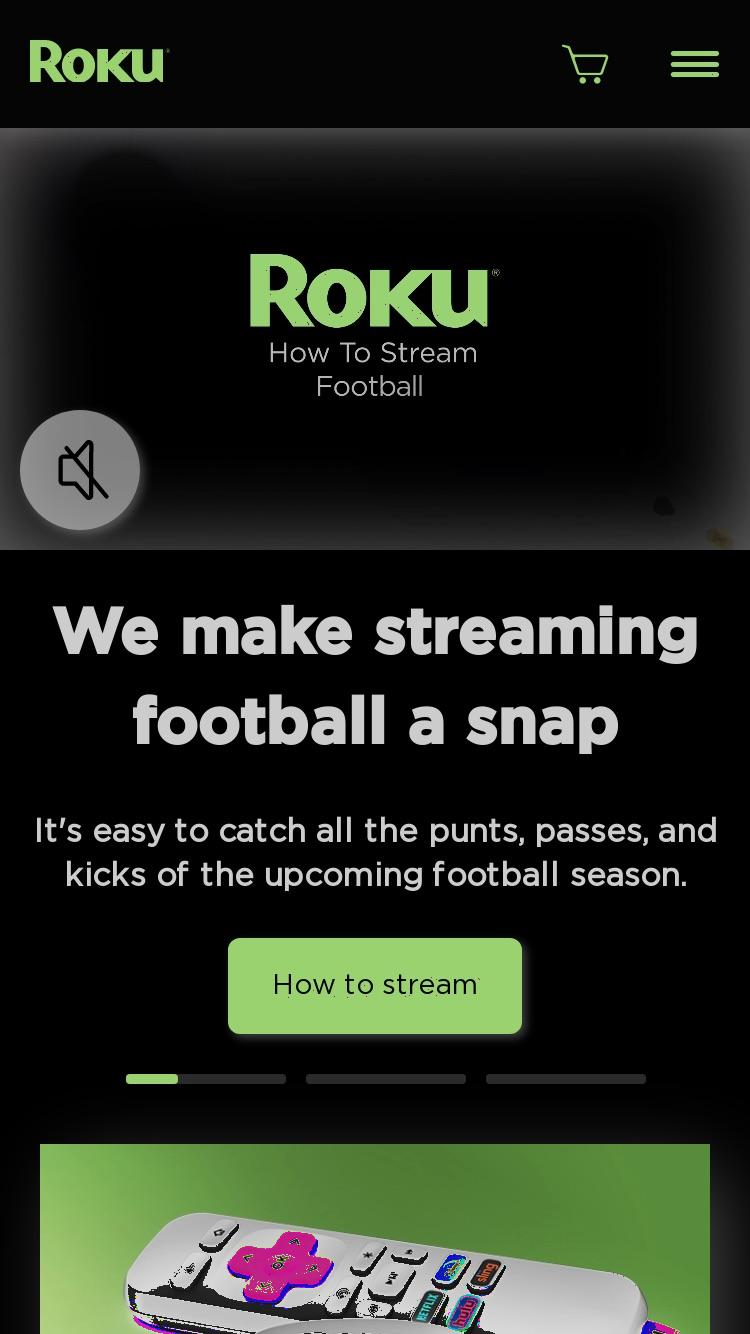Open the shopping cart

(x=585, y=64)
